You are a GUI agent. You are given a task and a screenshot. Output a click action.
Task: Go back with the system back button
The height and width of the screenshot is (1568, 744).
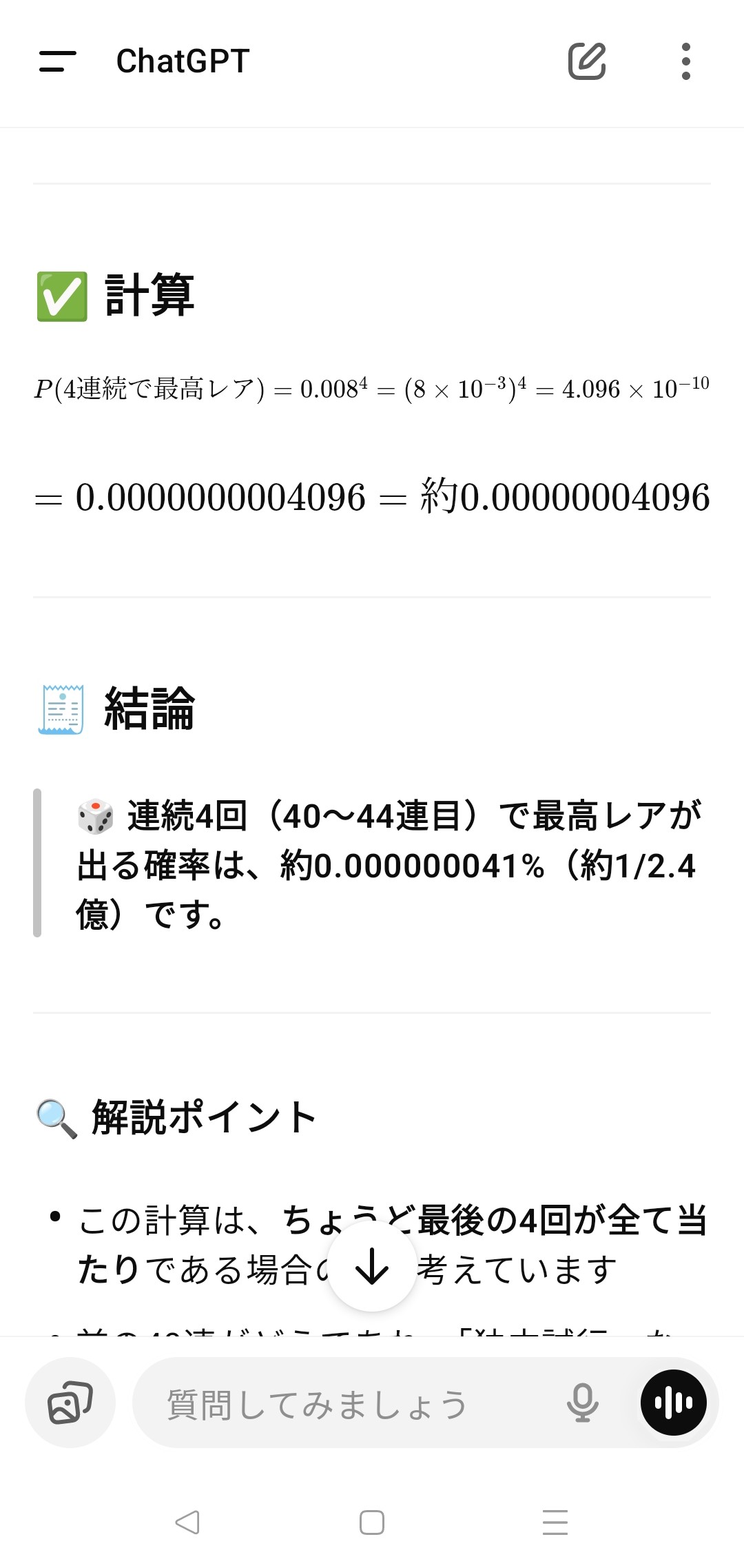pyautogui.click(x=187, y=1522)
